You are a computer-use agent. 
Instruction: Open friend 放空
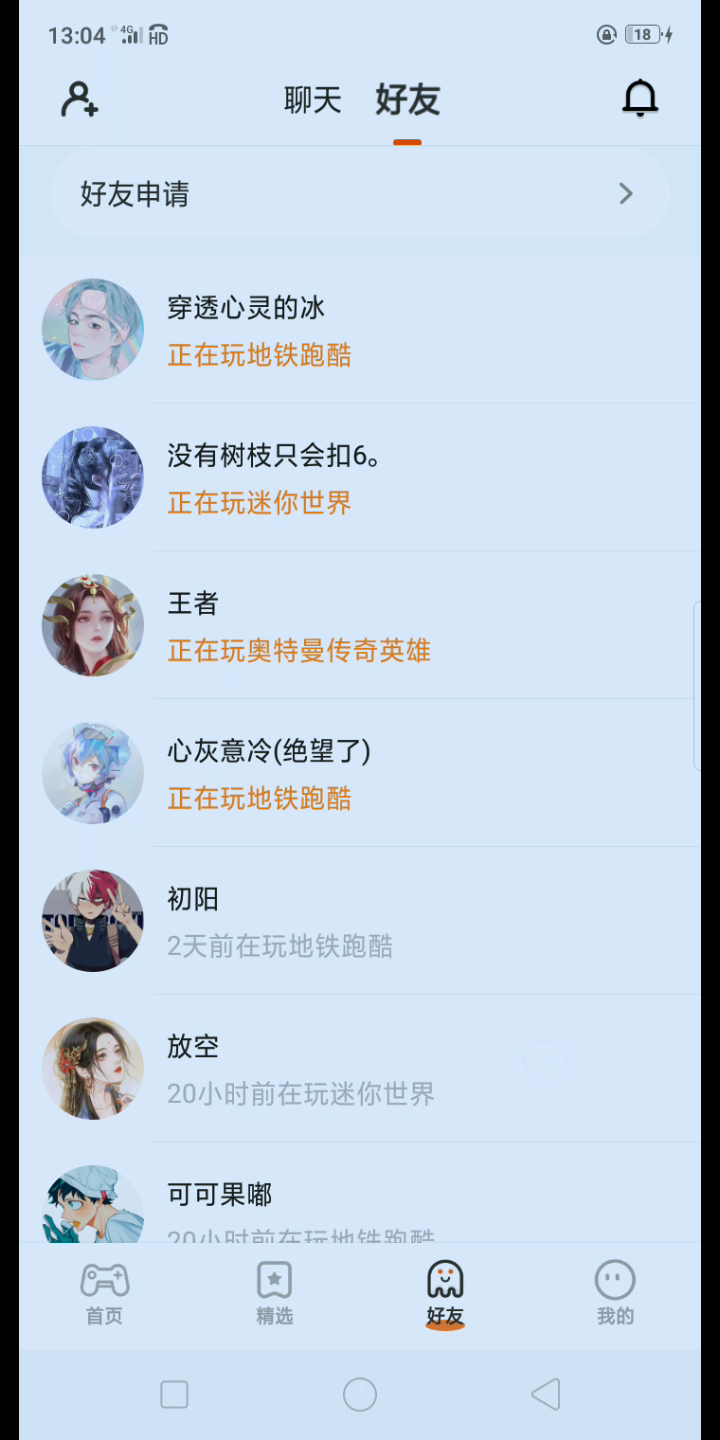(x=360, y=1069)
